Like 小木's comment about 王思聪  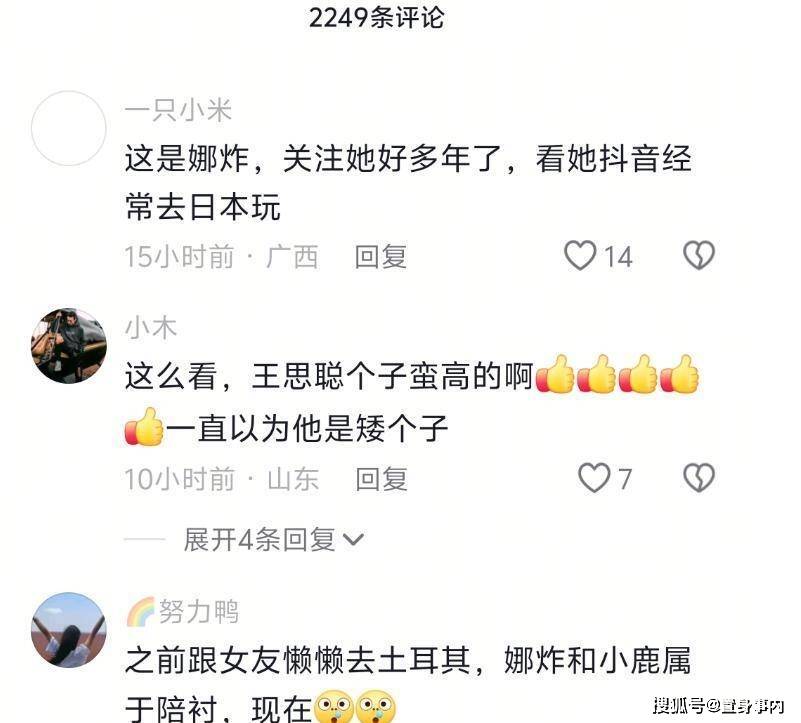594,478
